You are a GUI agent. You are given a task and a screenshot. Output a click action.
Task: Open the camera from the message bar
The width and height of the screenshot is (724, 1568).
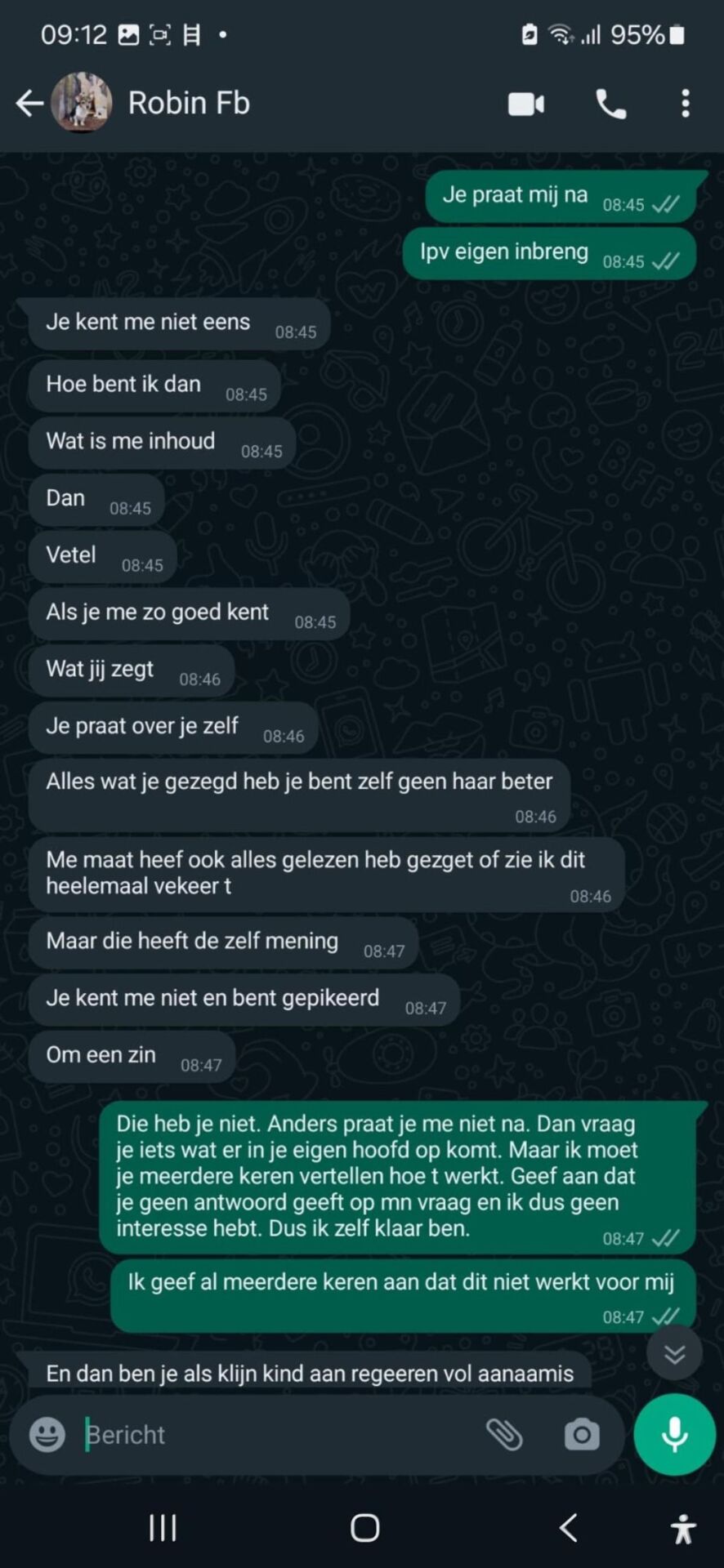[x=581, y=1435]
